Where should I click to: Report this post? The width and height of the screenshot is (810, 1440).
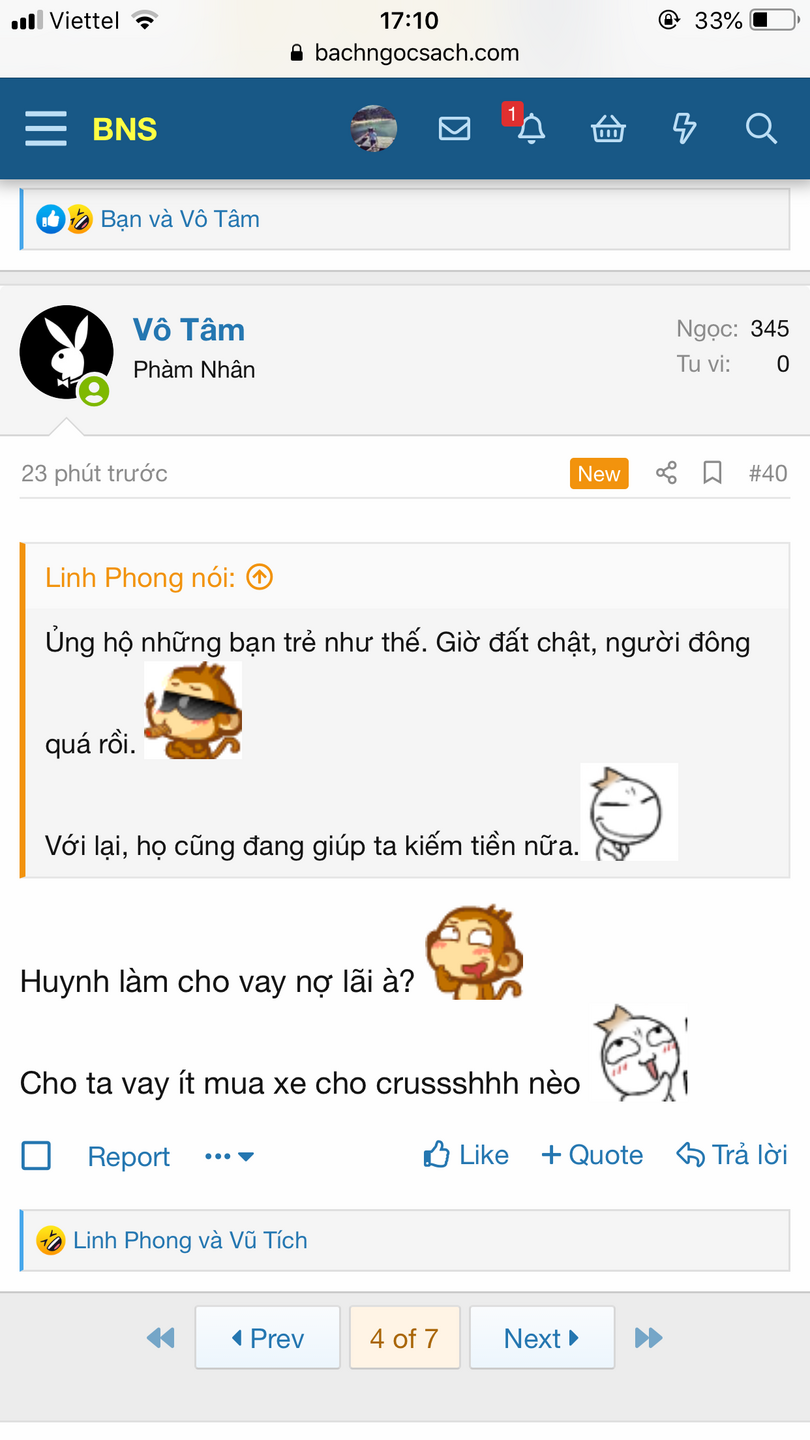coord(129,1157)
